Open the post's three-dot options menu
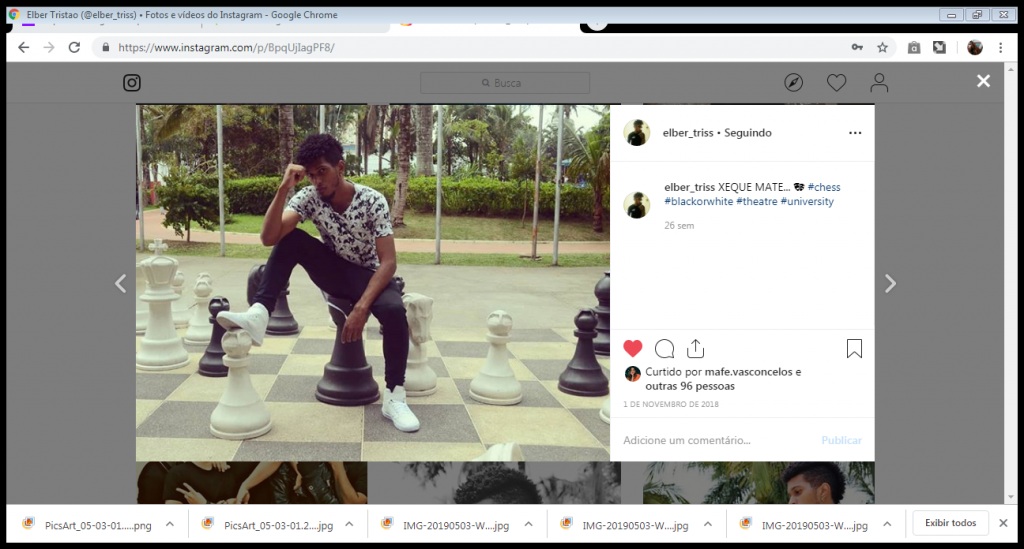 click(x=854, y=133)
